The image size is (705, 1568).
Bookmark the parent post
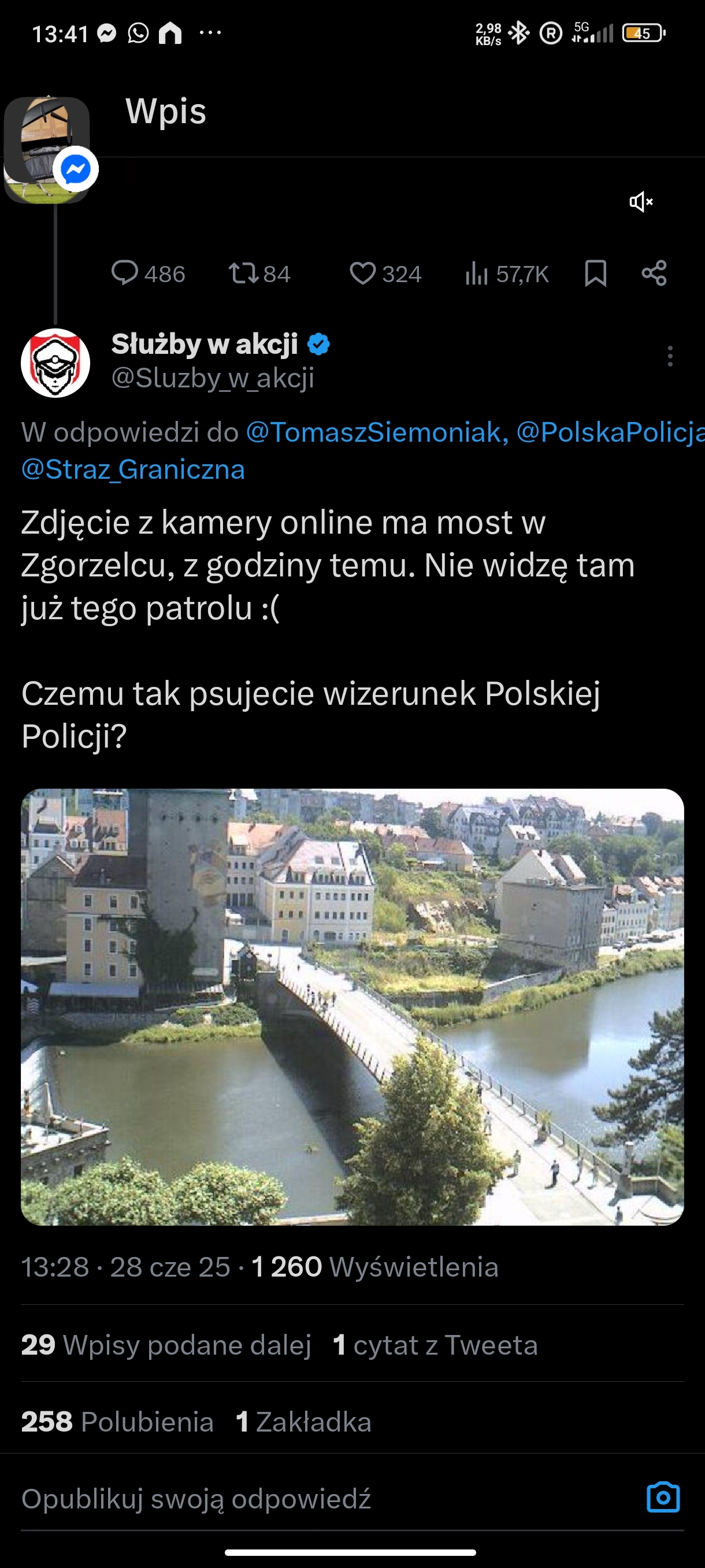click(595, 273)
